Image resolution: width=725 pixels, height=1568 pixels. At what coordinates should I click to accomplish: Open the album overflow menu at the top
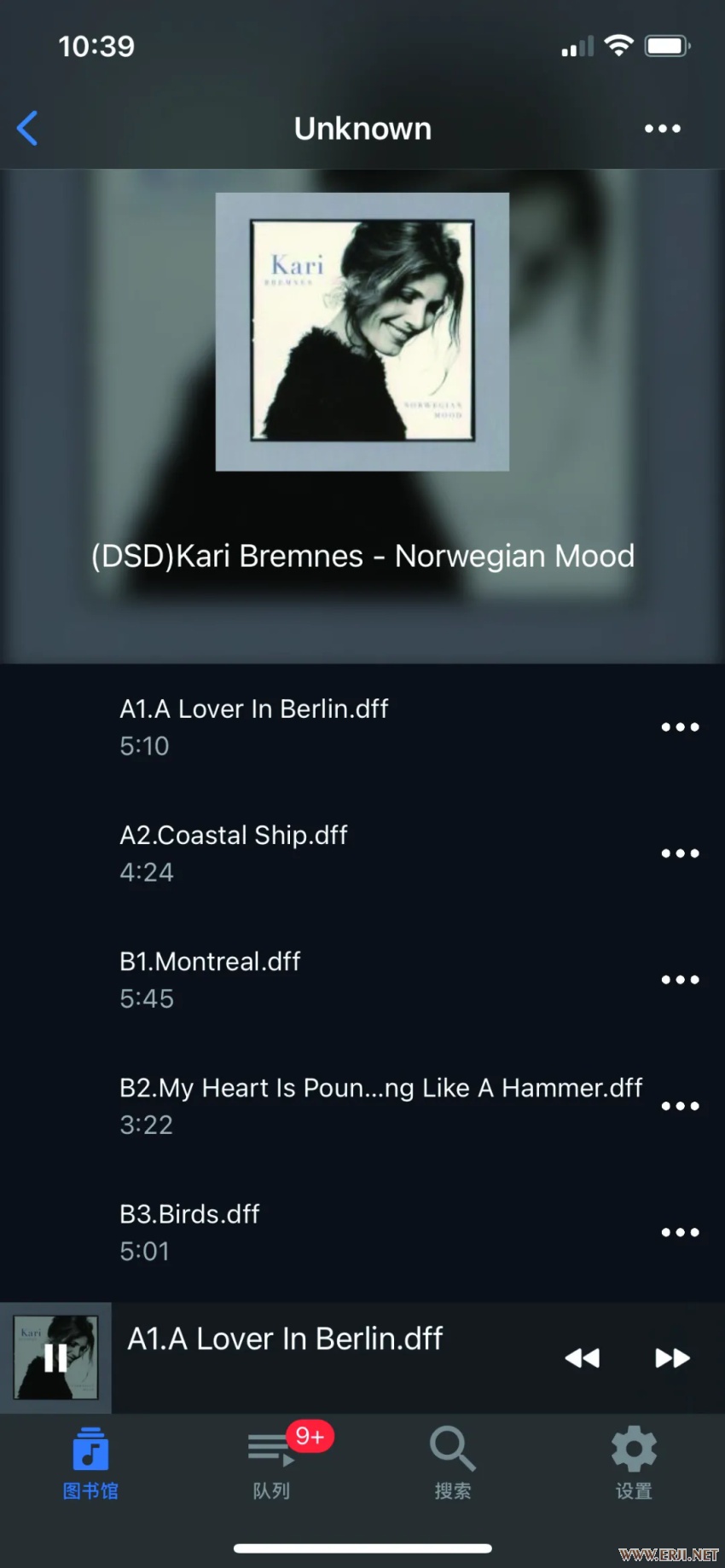coord(662,129)
